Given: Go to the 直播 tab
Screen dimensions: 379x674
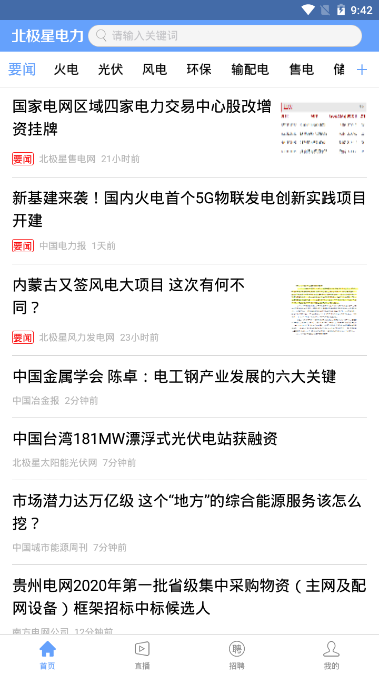Looking at the screenshot, I should pyautogui.click(x=142, y=655).
